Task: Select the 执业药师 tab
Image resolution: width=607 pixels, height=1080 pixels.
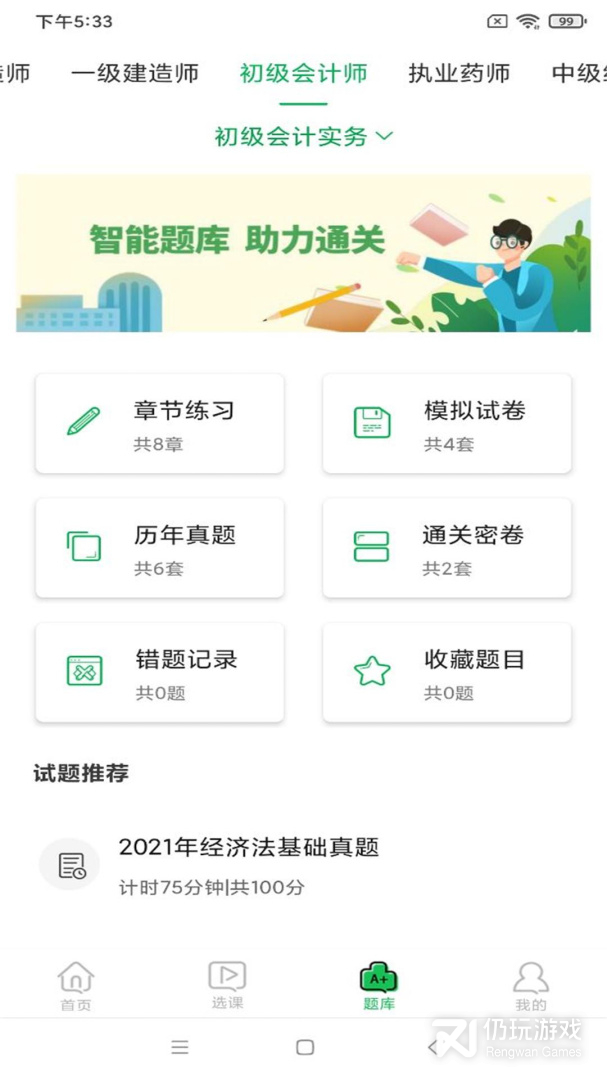Action: [x=459, y=73]
